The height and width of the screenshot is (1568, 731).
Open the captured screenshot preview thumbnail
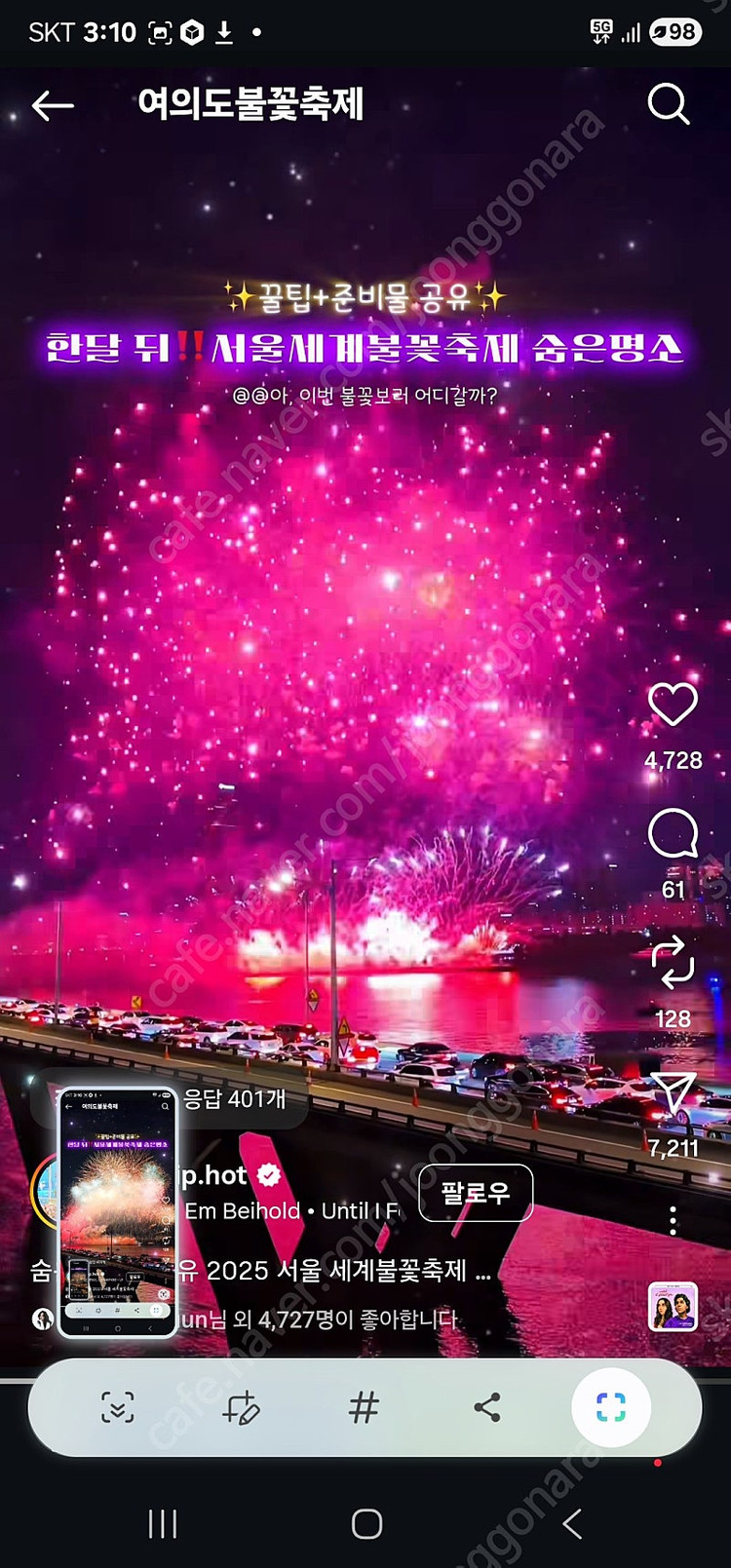117,1211
